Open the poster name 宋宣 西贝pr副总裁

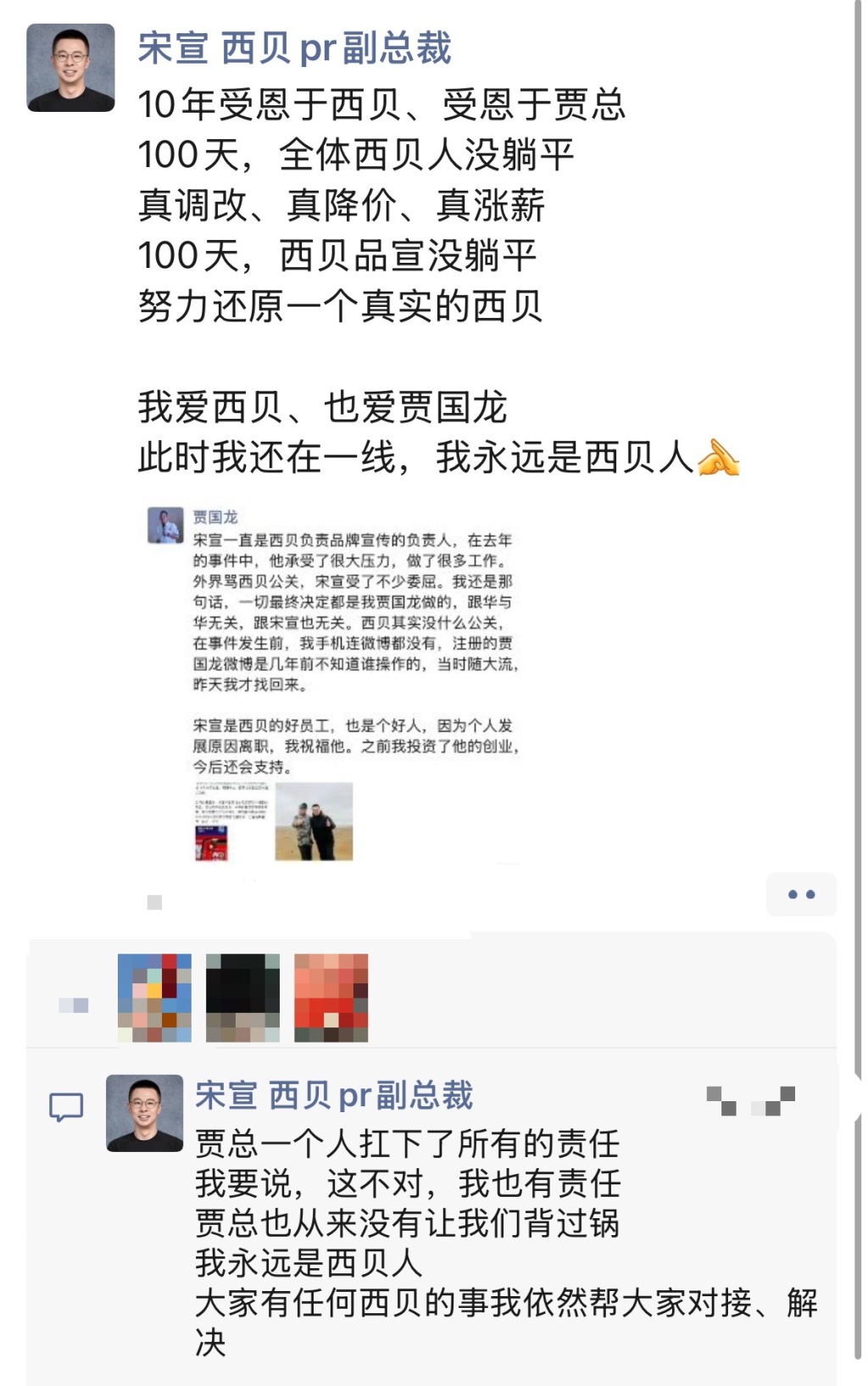pos(294,48)
